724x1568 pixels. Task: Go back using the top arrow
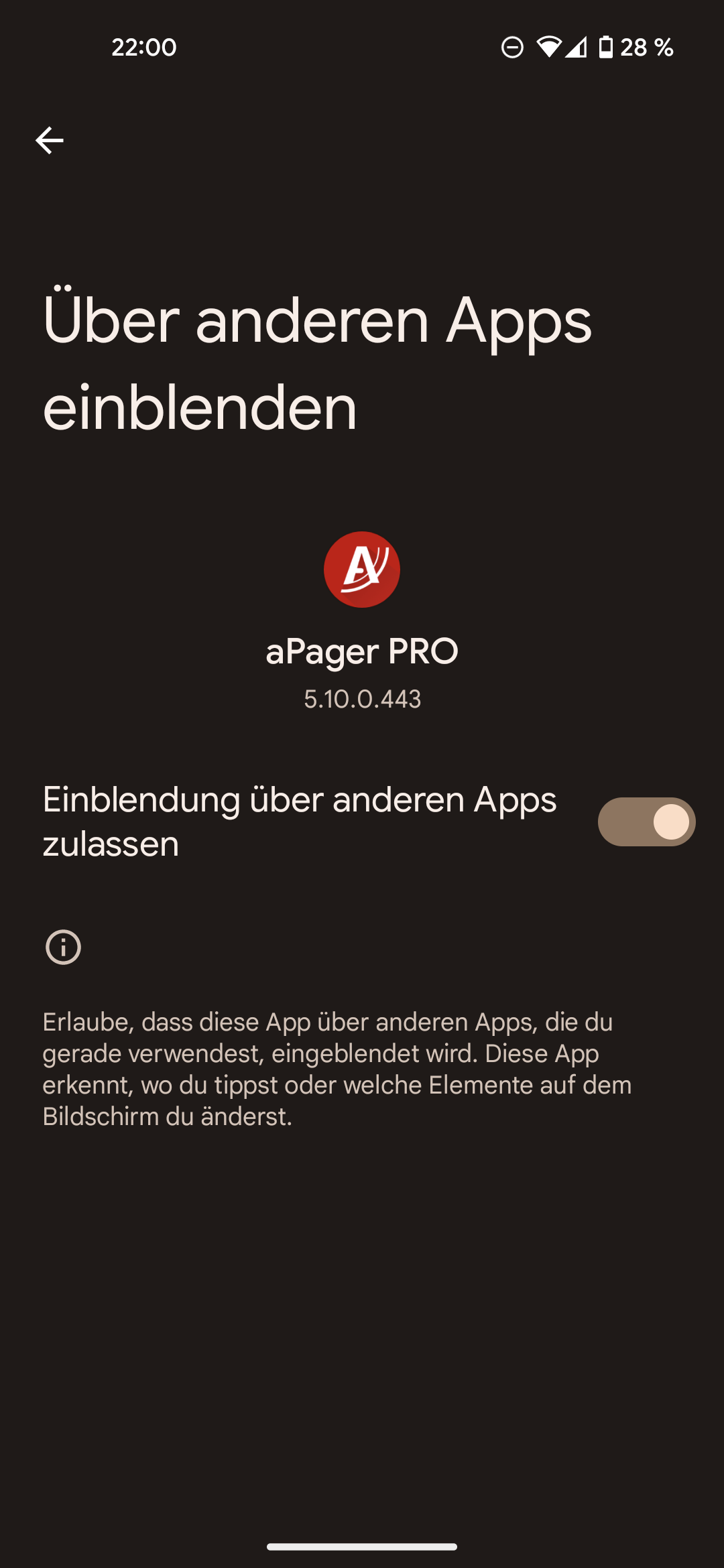click(x=49, y=140)
